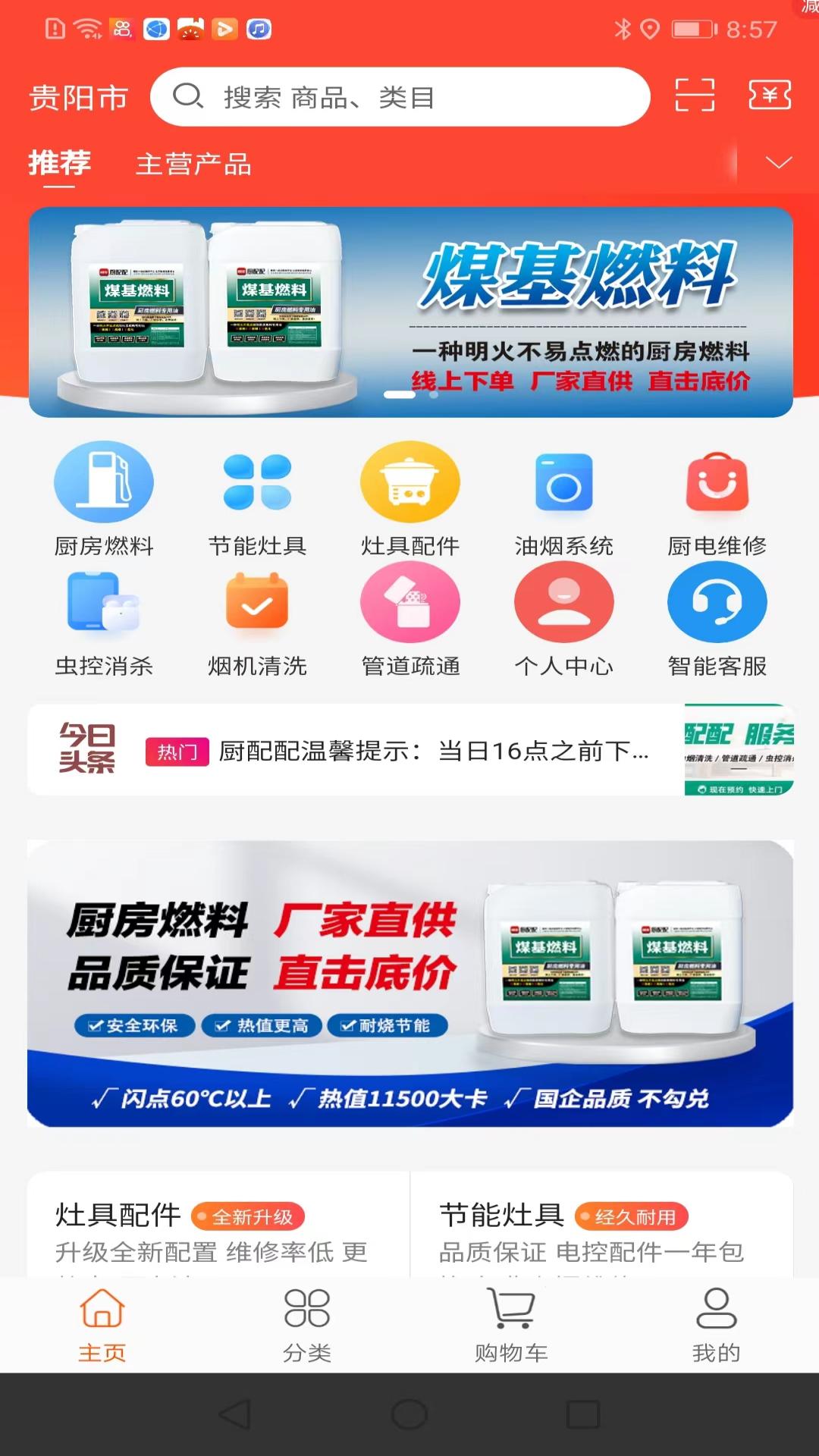
Task: Open the 厨房燃料 厂家直供 banner
Action: (410, 983)
